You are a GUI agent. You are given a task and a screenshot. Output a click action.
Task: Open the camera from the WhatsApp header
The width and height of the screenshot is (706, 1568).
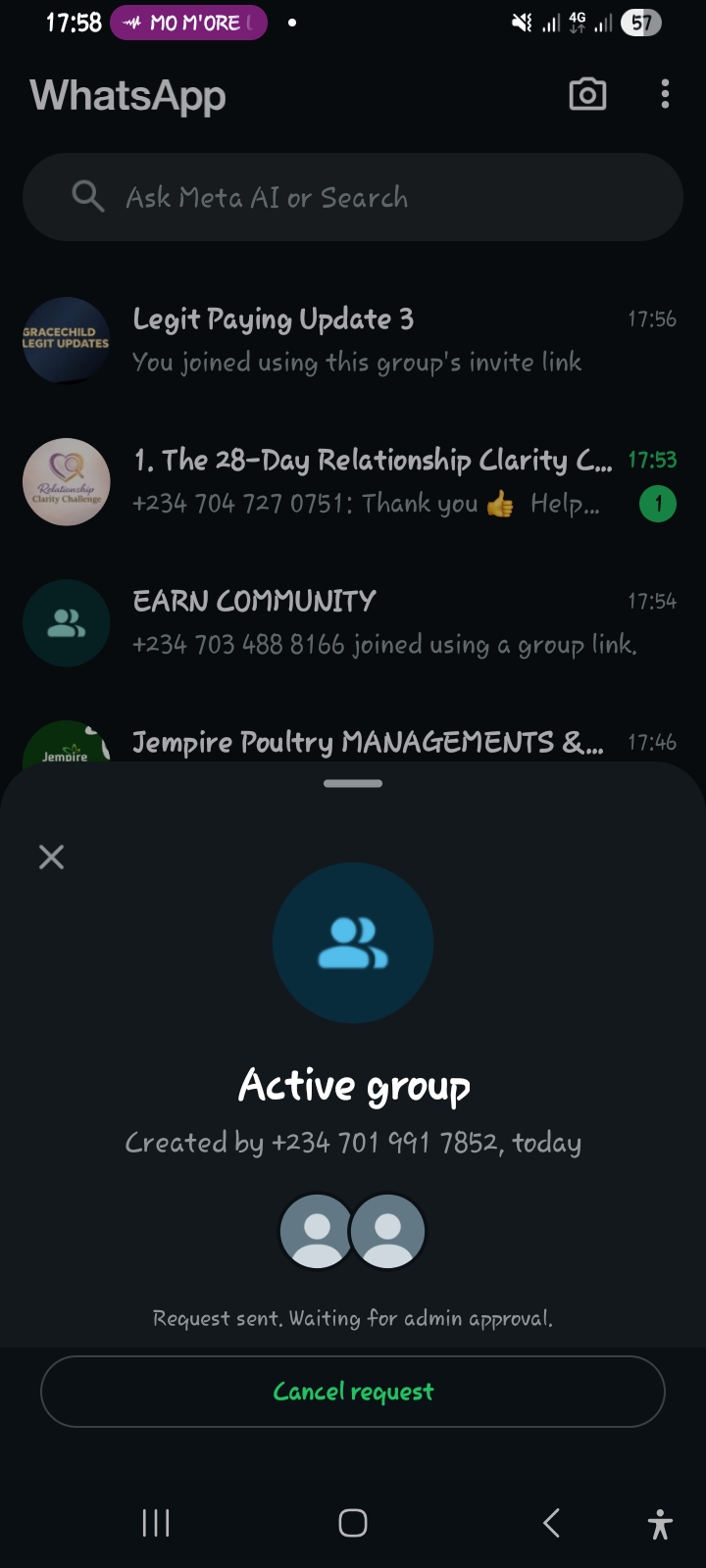[x=587, y=95]
